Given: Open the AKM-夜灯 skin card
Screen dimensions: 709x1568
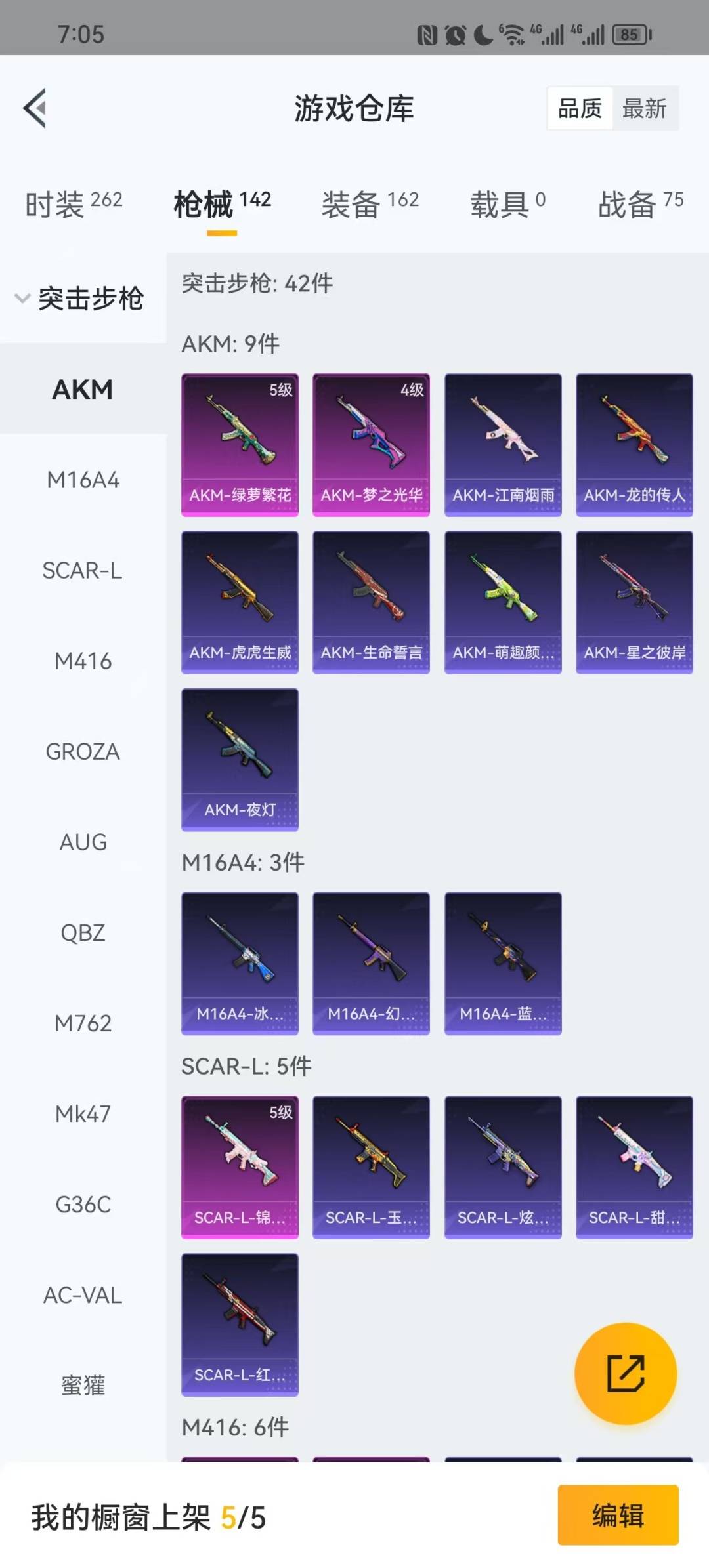Looking at the screenshot, I should tap(240, 760).
